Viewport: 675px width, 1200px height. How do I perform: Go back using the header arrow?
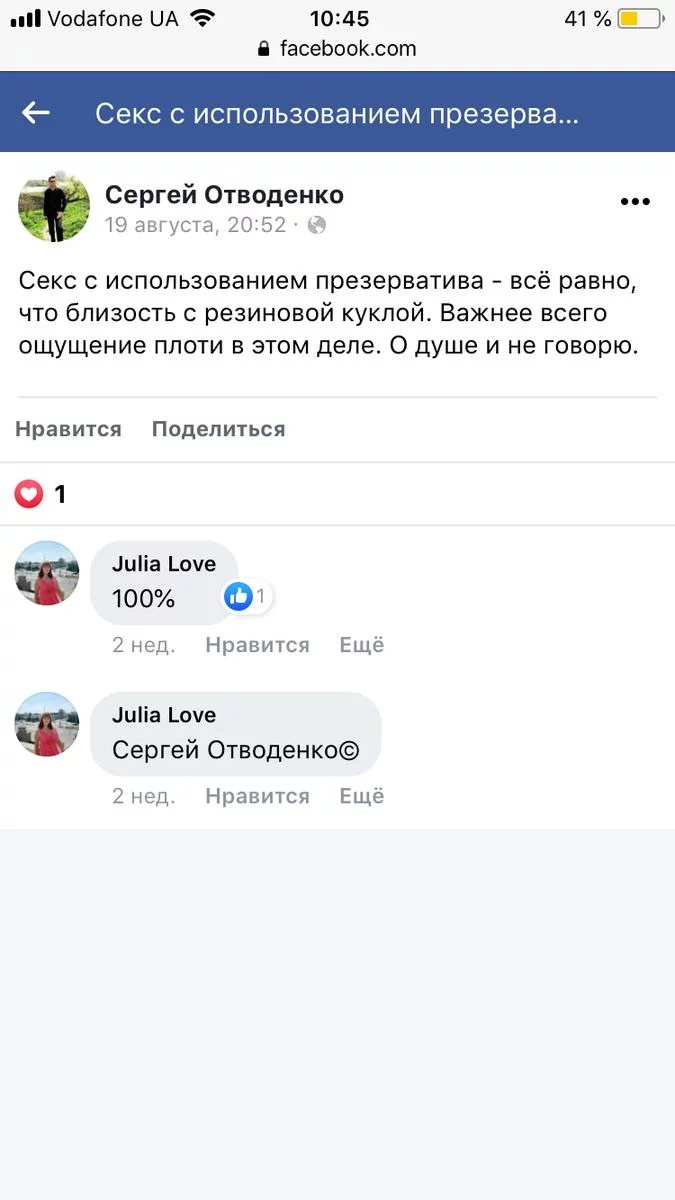[x=36, y=113]
